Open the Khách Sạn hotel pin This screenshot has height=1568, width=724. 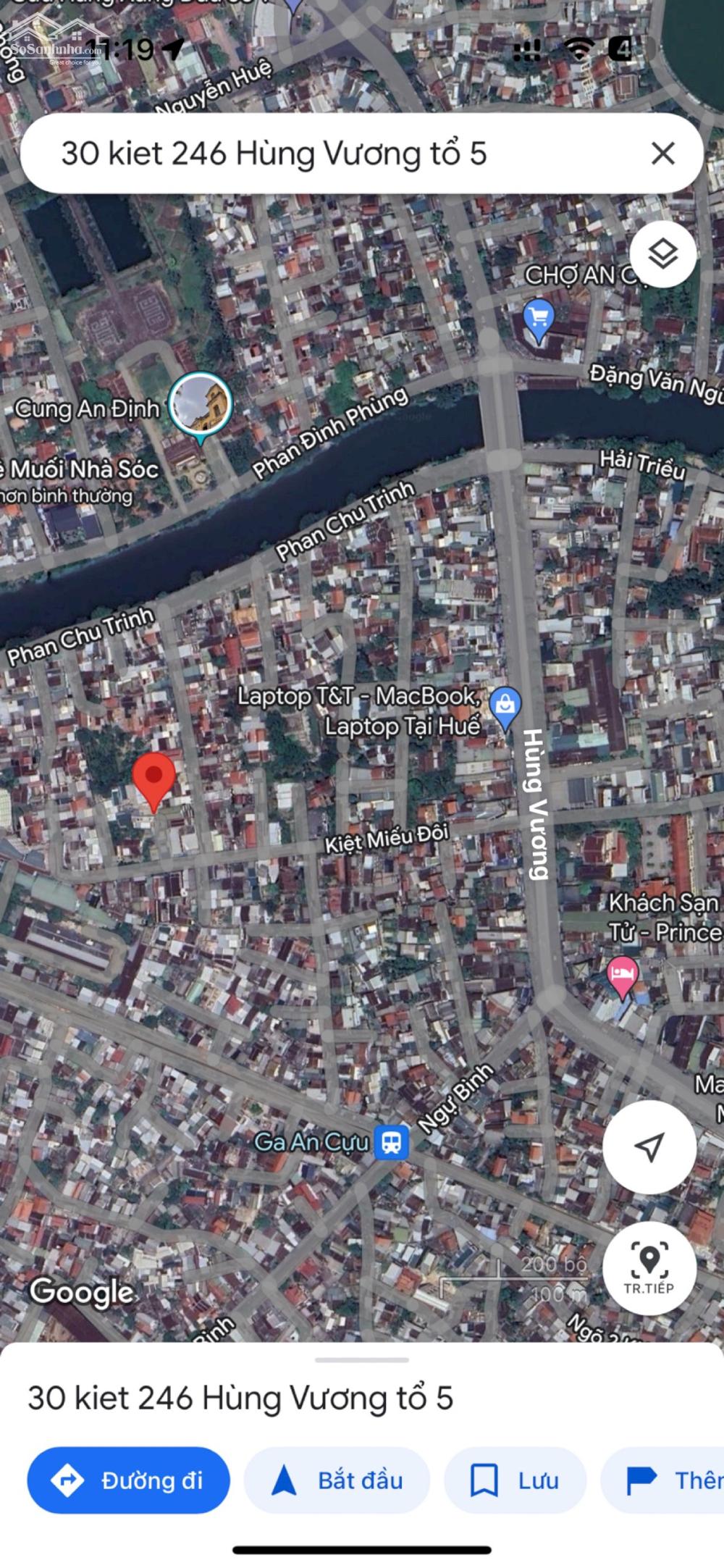pyautogui.click(x=622, y=976)
